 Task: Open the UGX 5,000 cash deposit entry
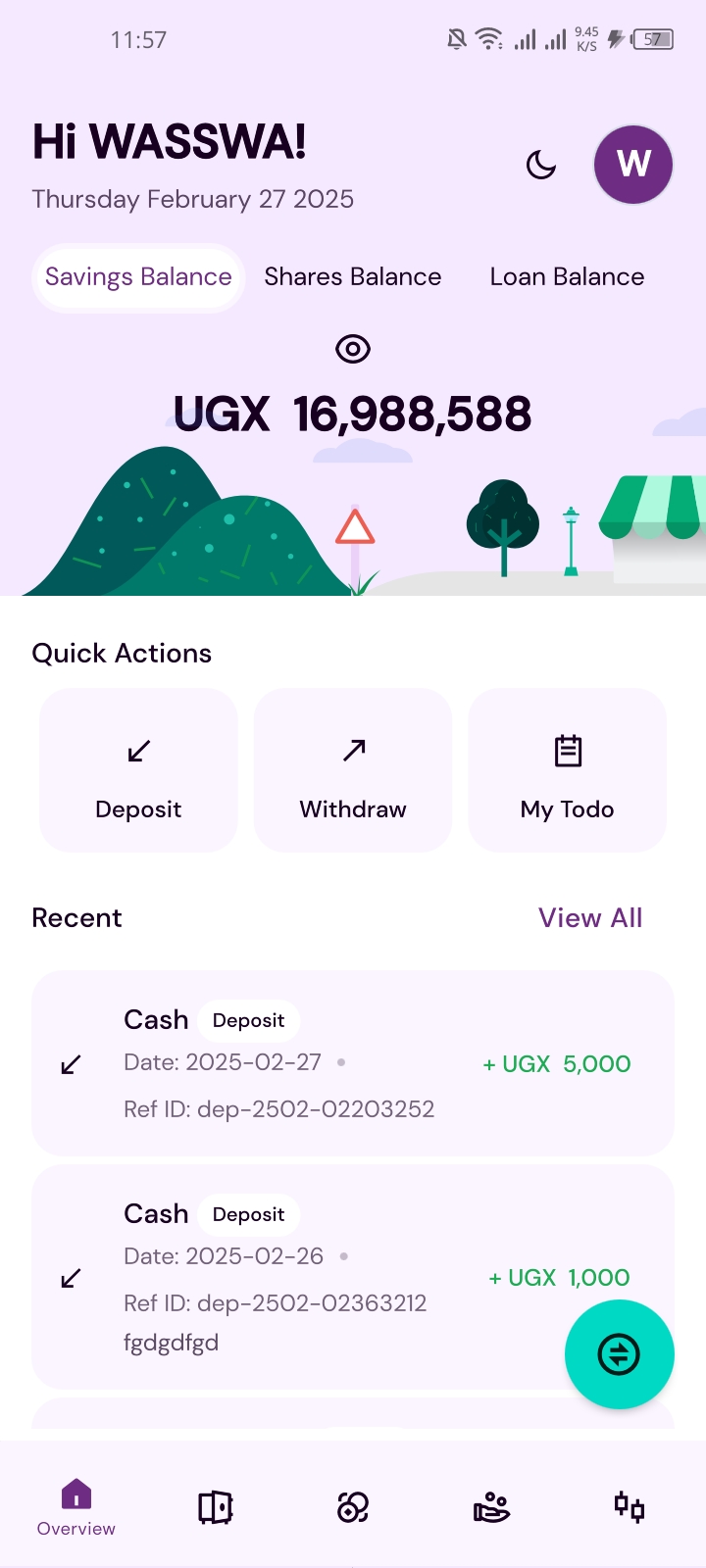click(353, 1063)
